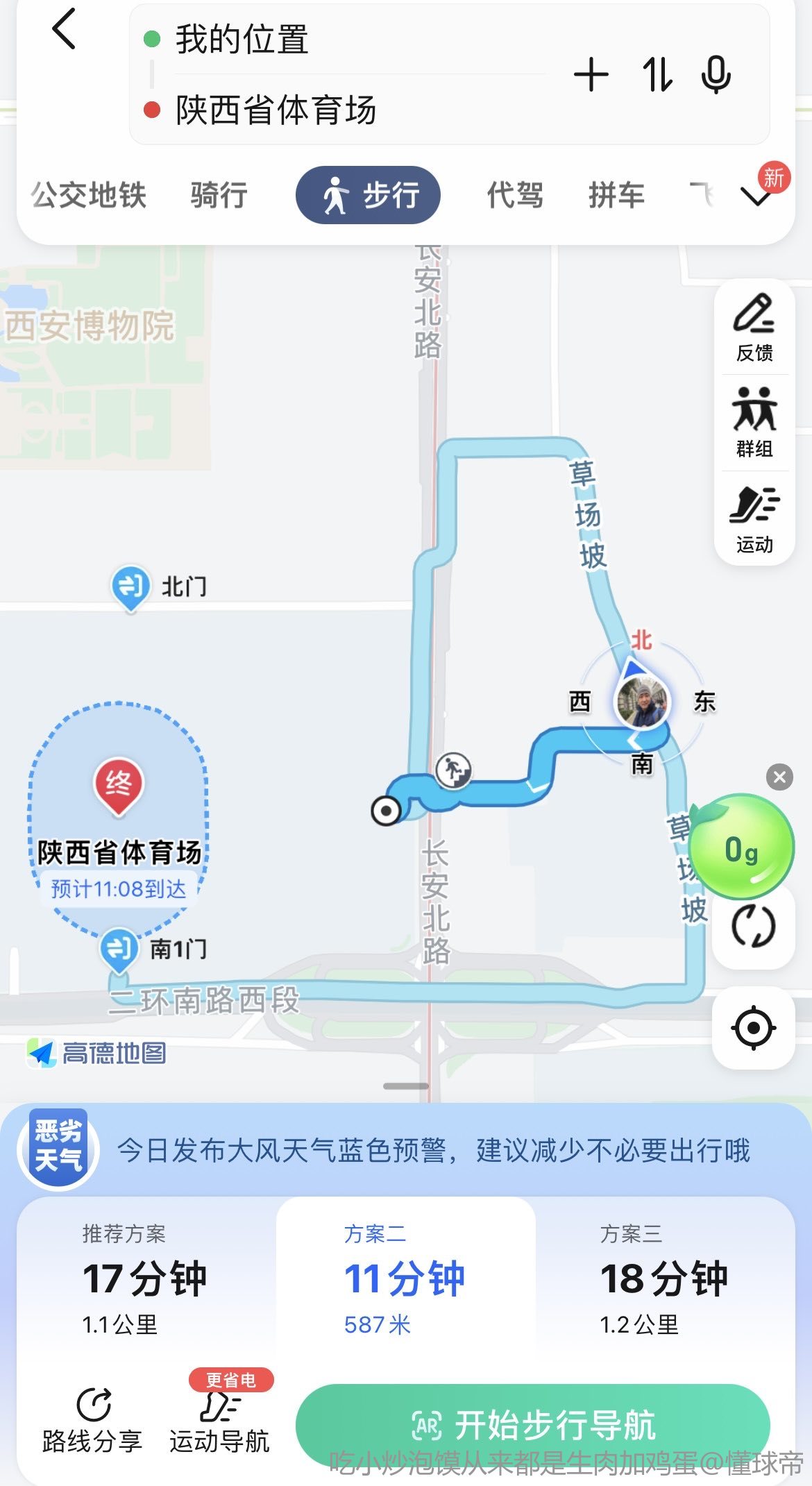Select the 代驾 tab
The width and height of the screenshot is (812, 1486).
click(x=515, y=195)
